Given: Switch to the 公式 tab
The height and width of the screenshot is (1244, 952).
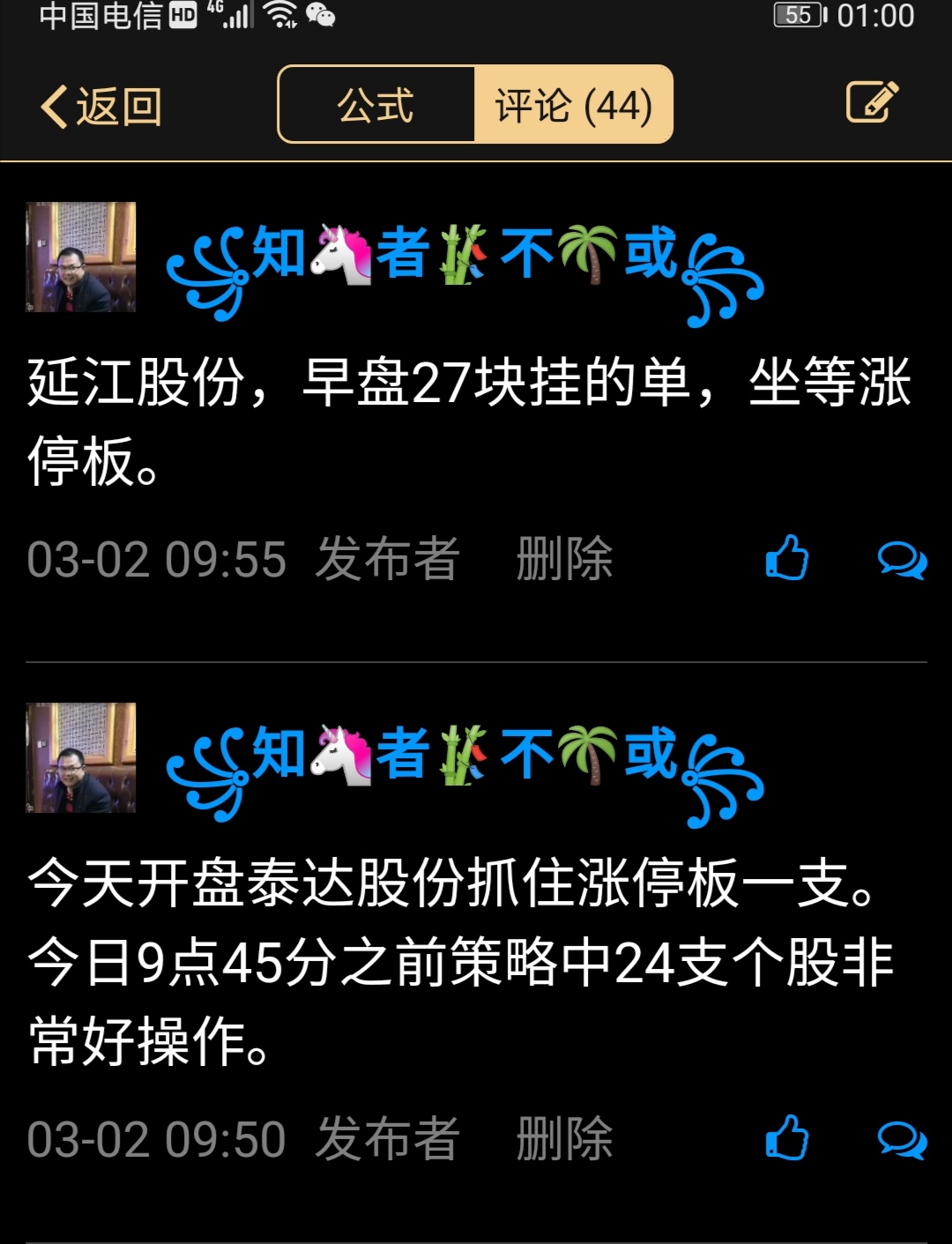Looking at the screenshot, I should [x=376, y=105].
